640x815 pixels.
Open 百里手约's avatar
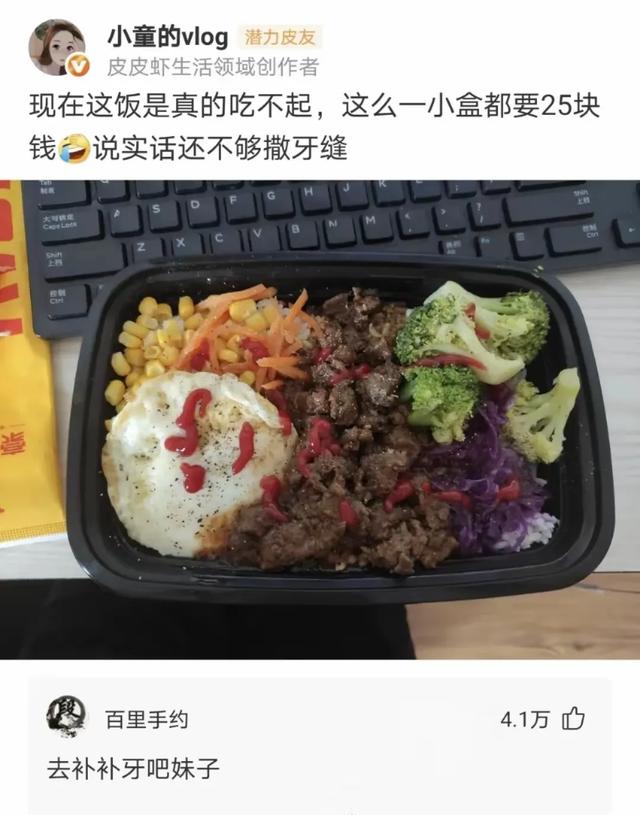point(66,718)
